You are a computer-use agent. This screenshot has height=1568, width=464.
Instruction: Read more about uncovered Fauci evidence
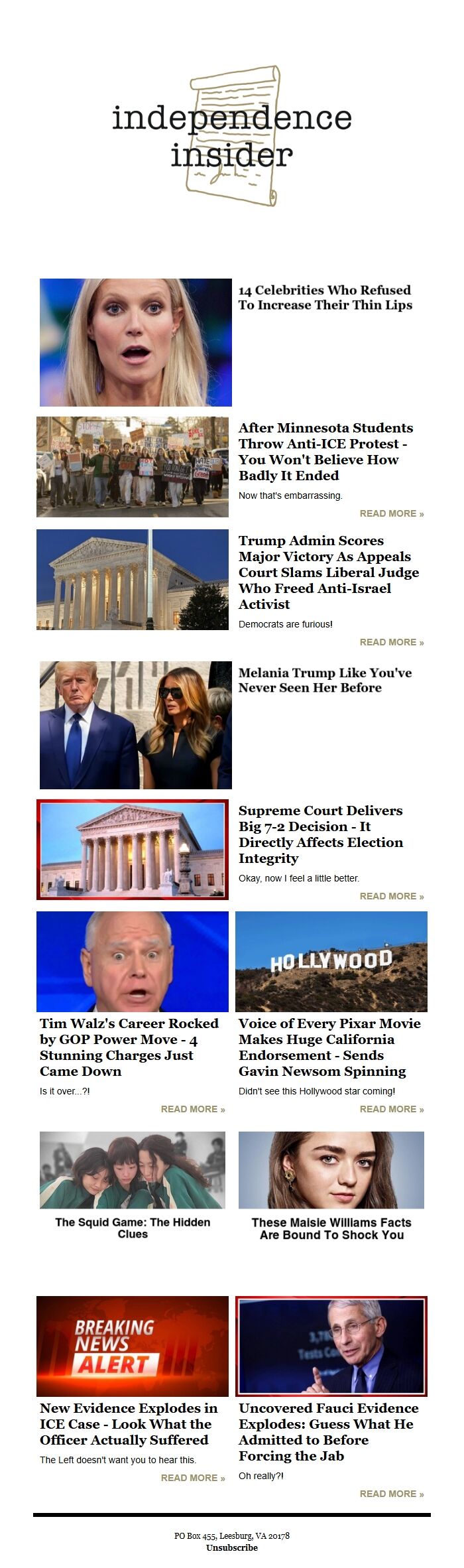pyautogui.click(x=391, y=1494)
